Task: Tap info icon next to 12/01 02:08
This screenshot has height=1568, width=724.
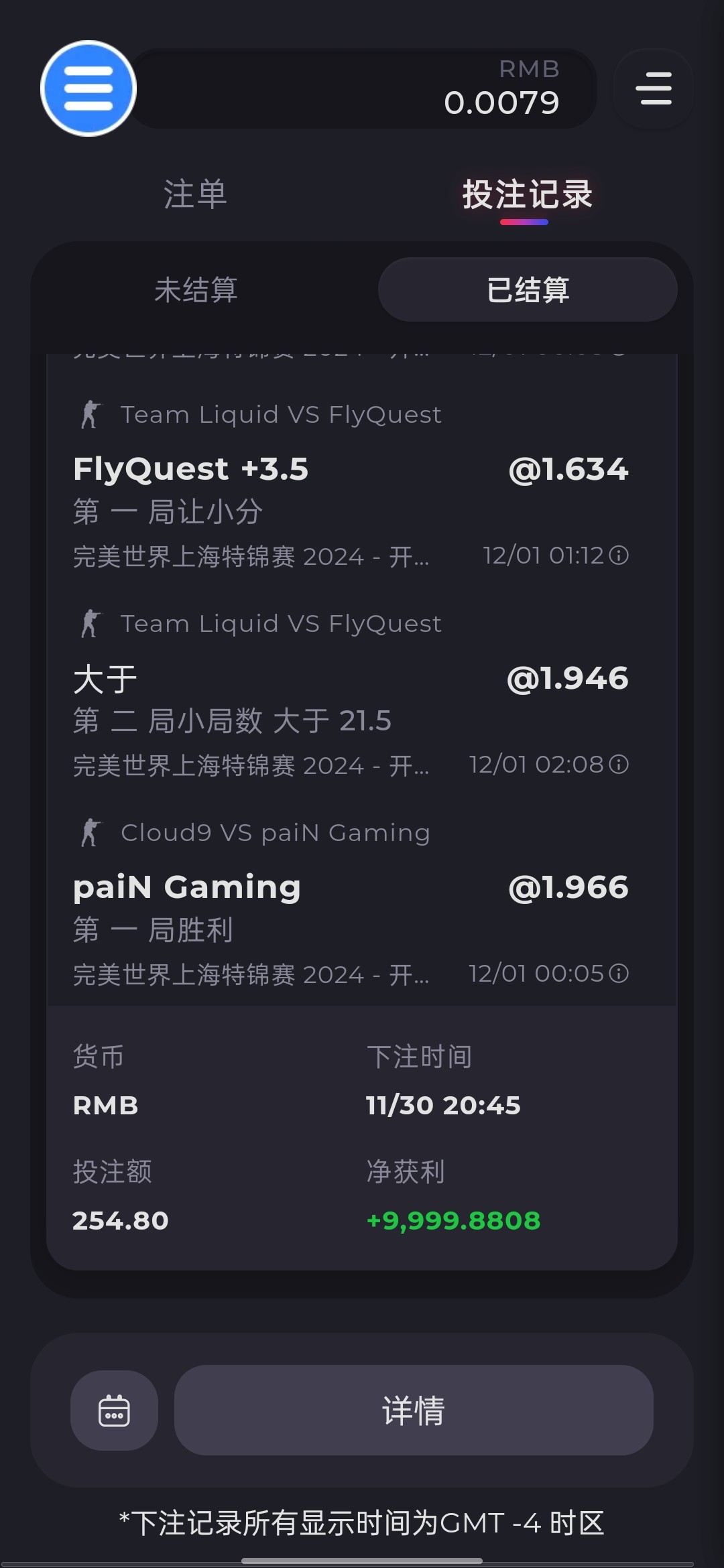Action: [x=619, y=765]
